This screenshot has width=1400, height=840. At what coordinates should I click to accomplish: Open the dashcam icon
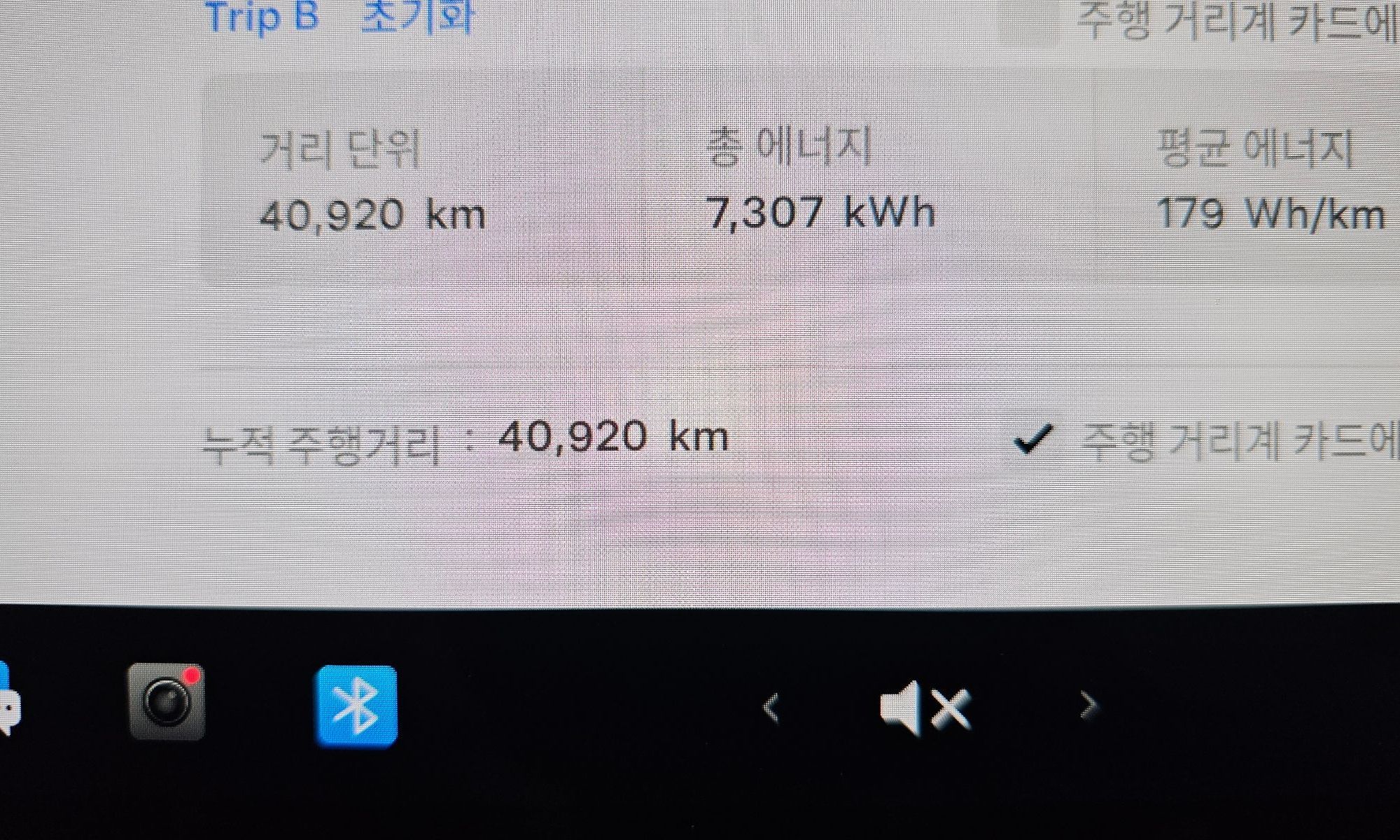click(167, 702)
